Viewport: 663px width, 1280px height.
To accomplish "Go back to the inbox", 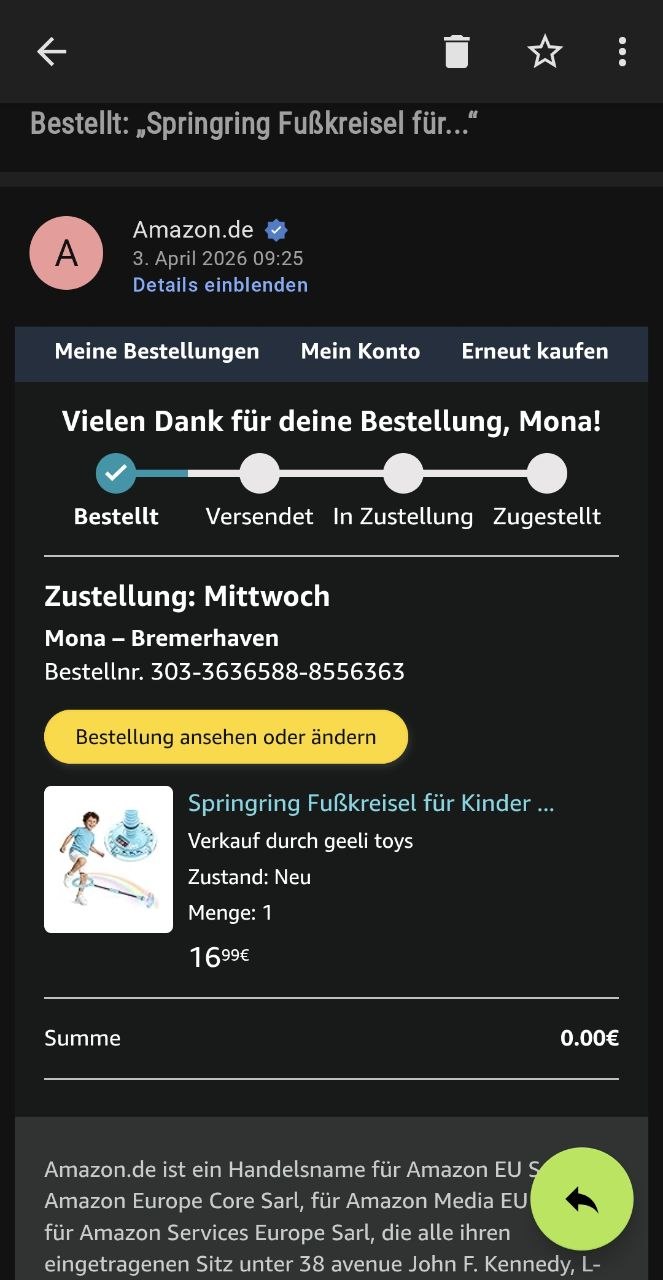I will [51, 52].
